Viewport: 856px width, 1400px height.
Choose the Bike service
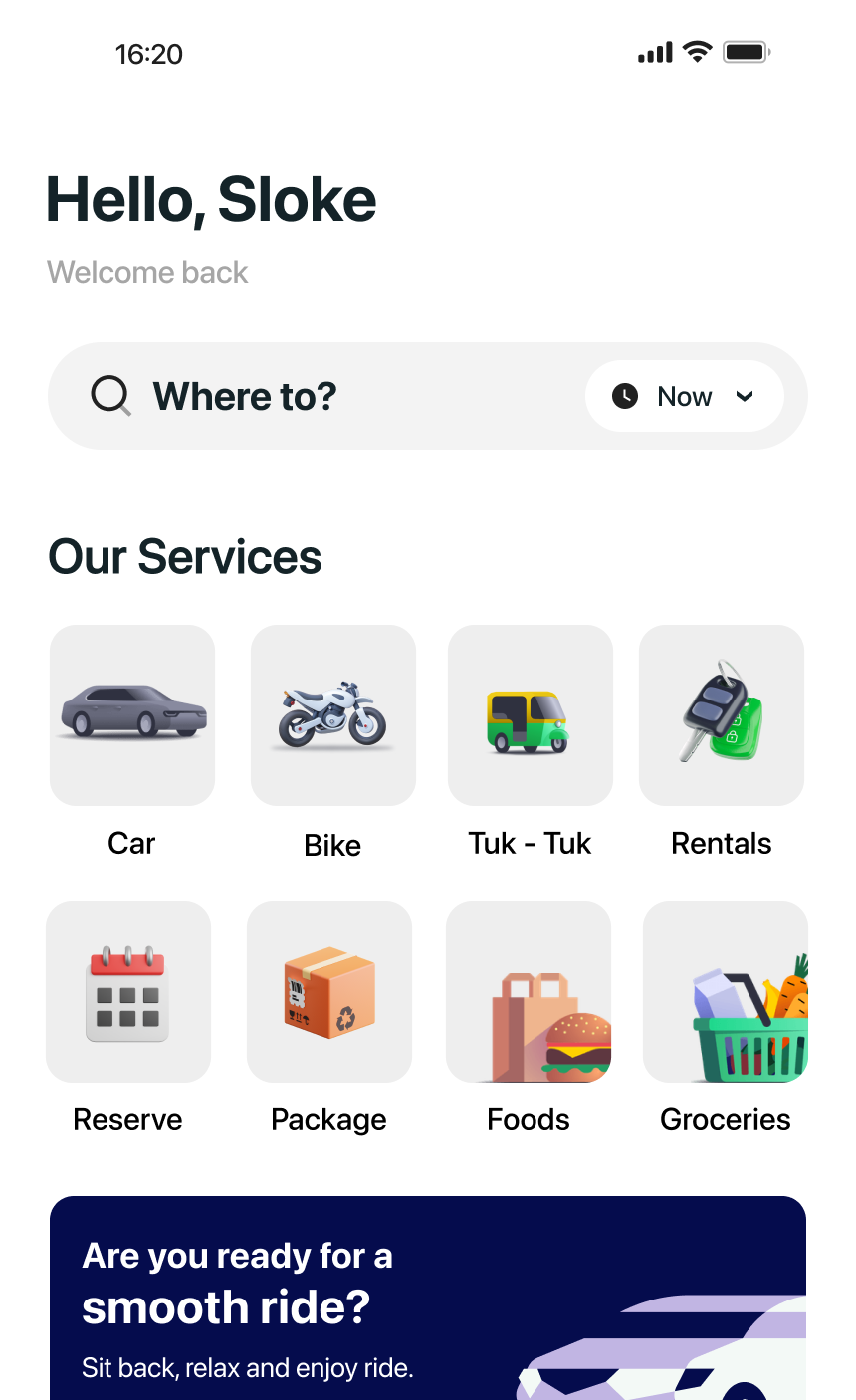pos(332,715)
